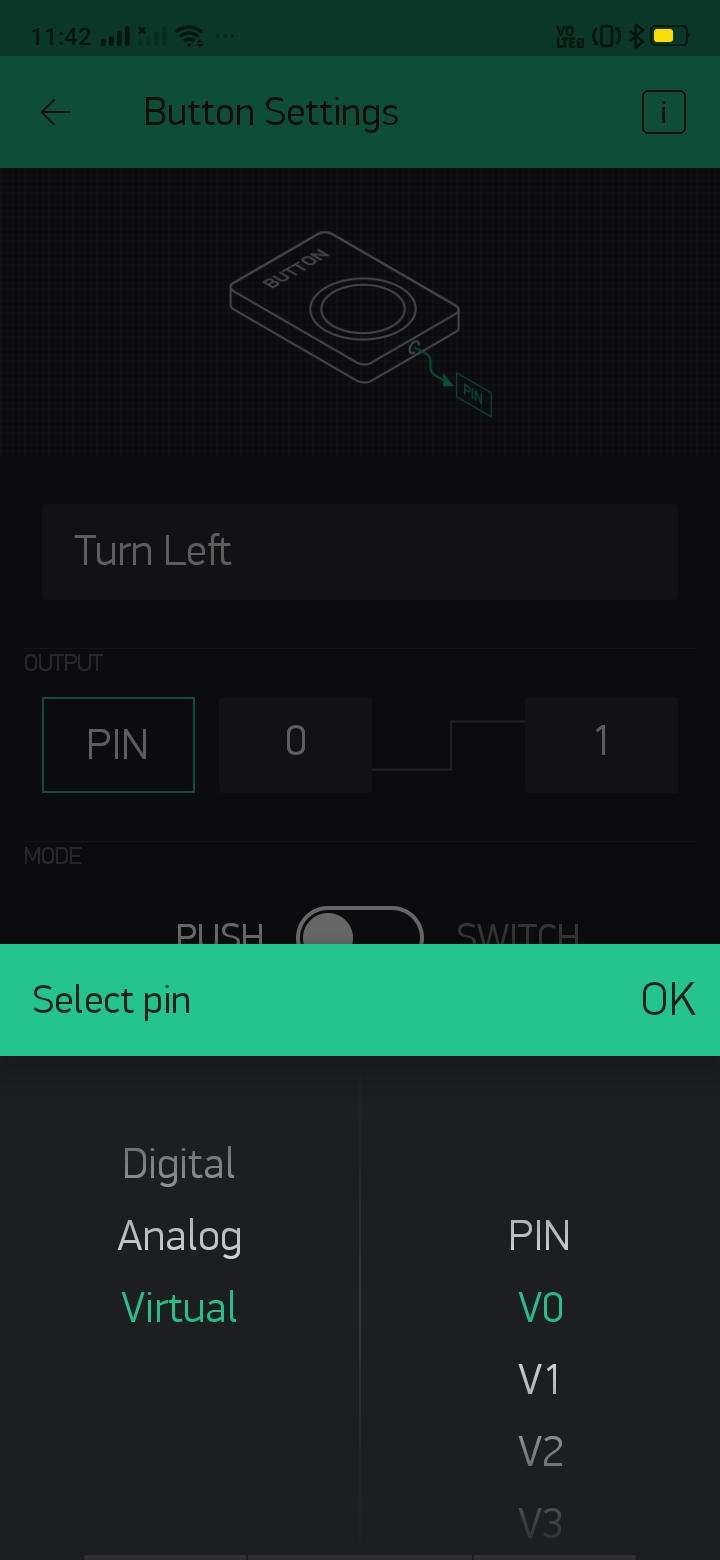
Task: Select Virtual pin type
Action: coord(179,1307)
